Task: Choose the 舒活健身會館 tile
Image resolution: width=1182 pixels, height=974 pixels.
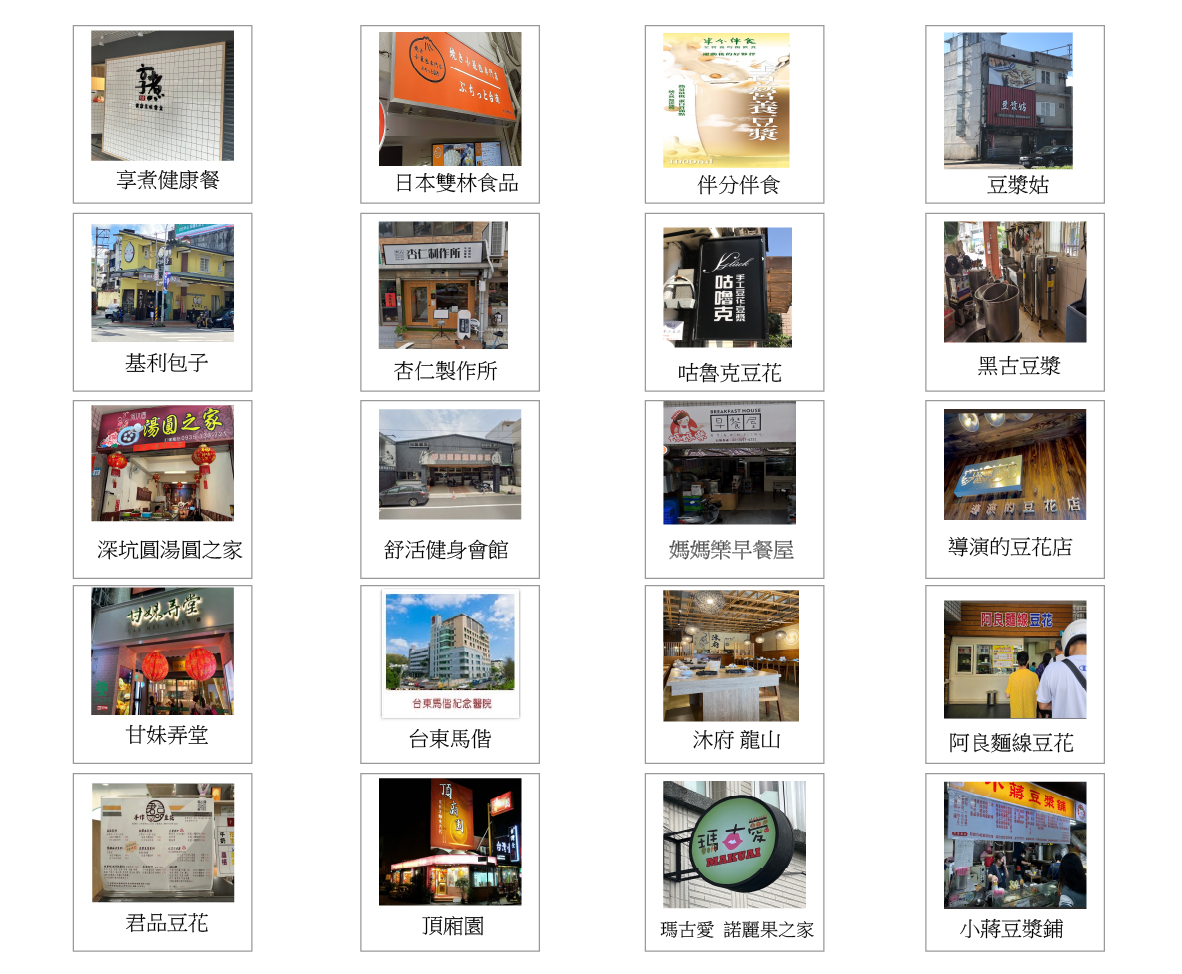Action: [449, 488]
